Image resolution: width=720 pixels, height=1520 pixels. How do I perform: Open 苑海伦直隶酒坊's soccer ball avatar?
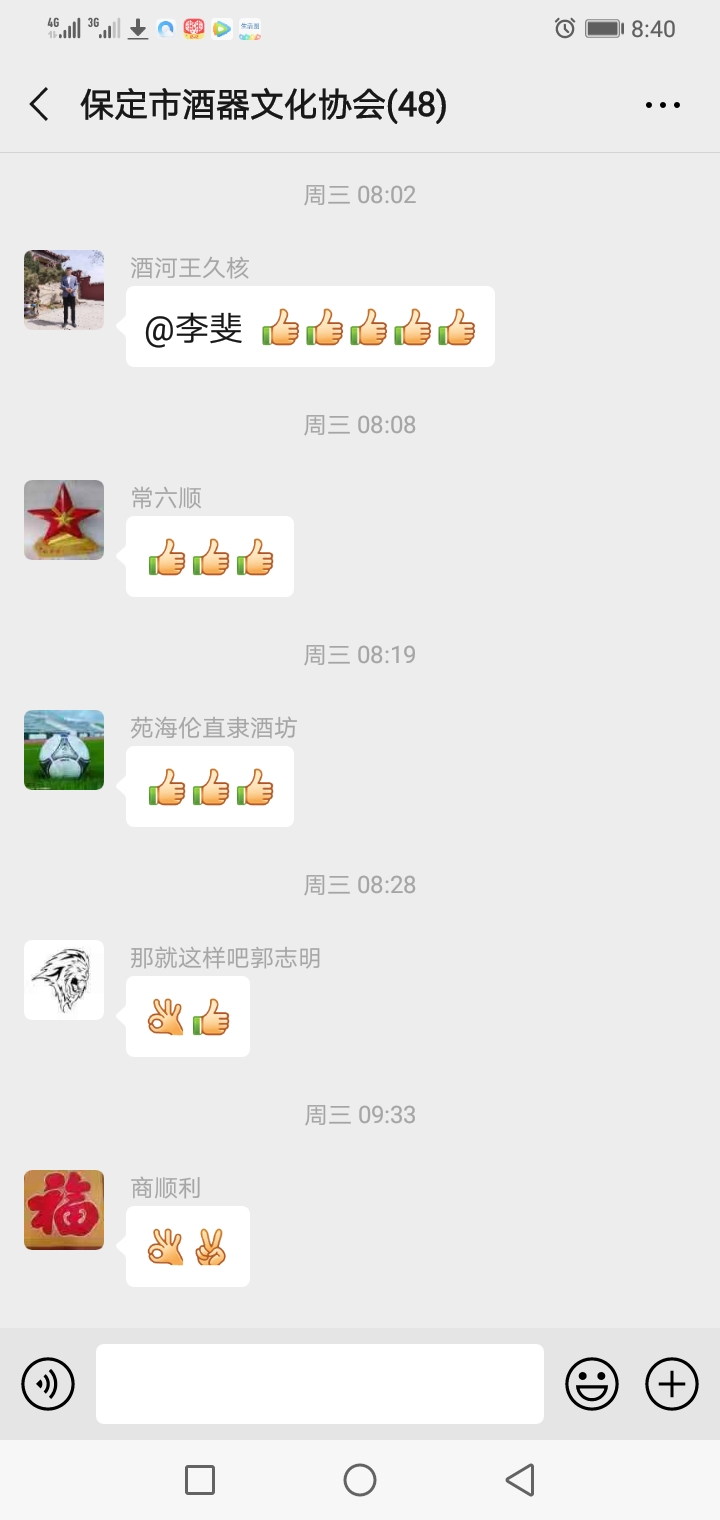(64, 750)
